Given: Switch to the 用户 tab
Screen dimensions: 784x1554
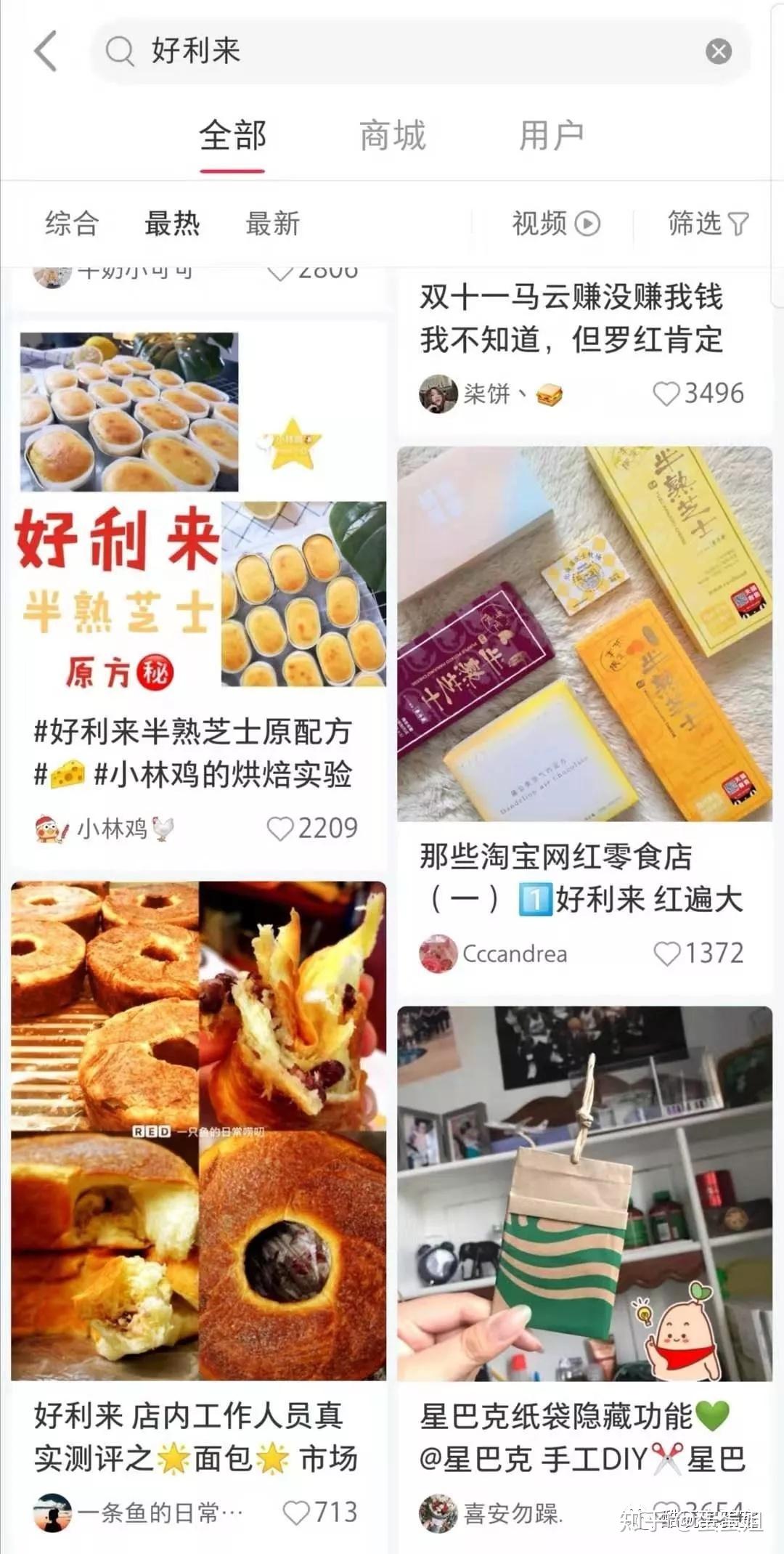Looking at the screenshot, I should click(552, 136).
